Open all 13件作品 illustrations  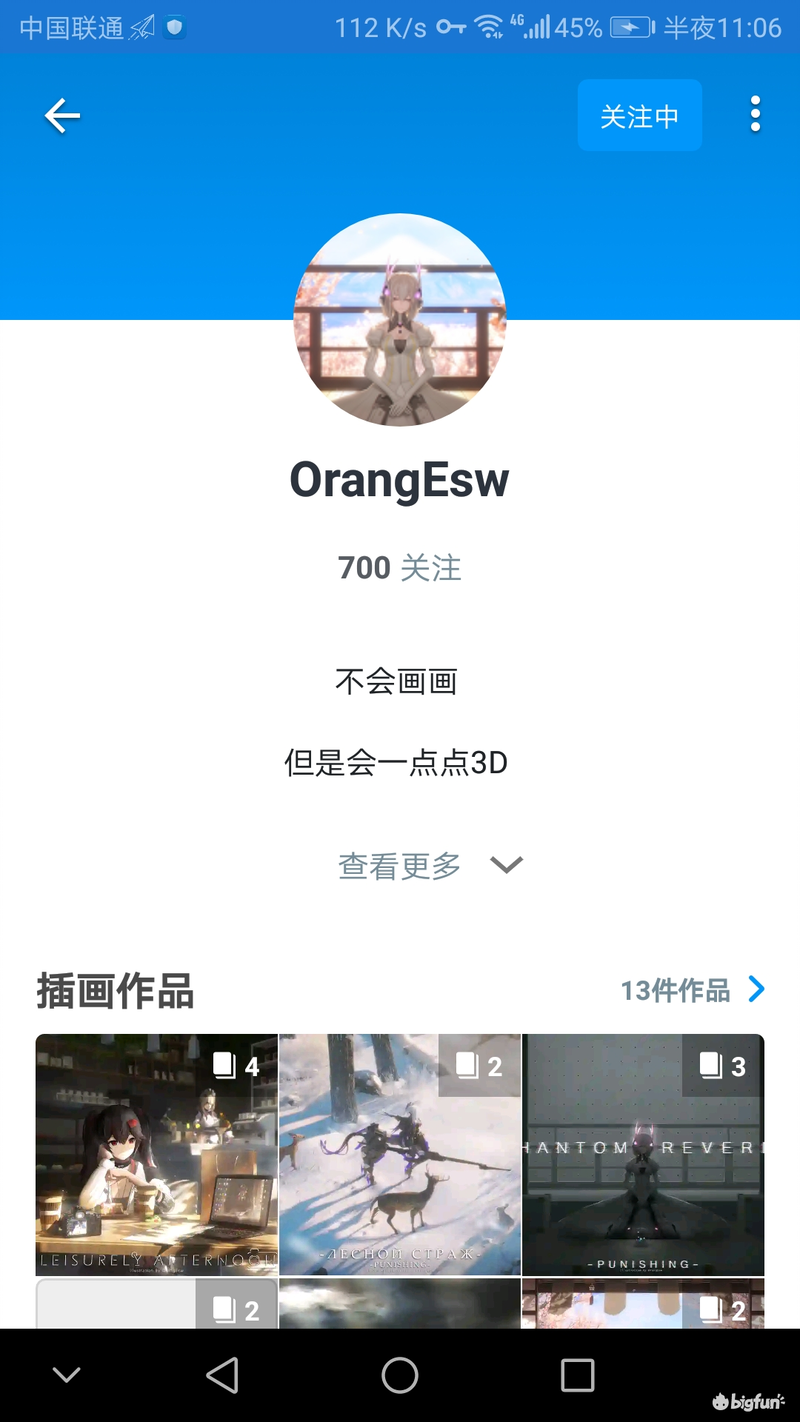tap(692, 990)
